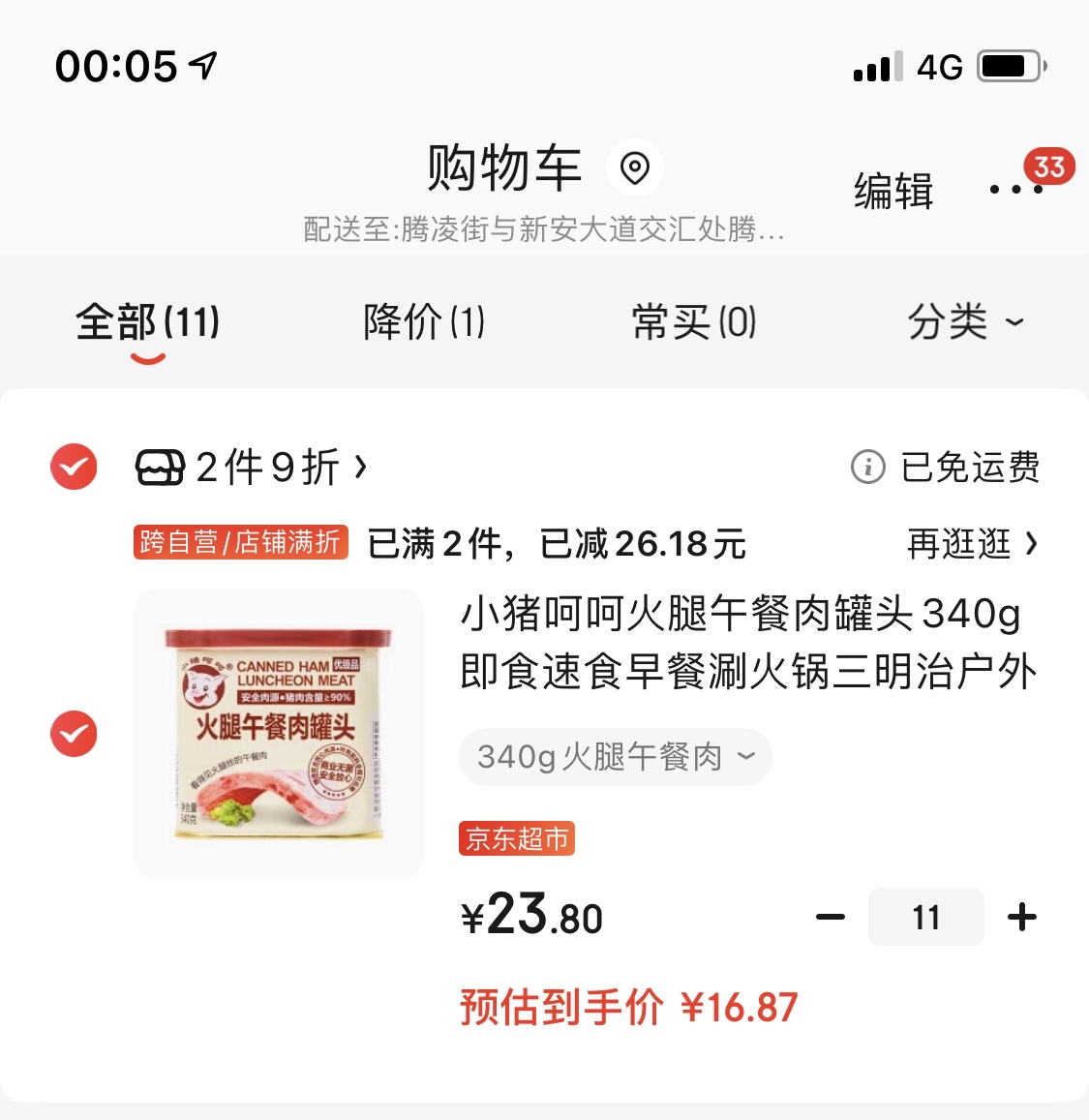Switch to the 降价(1) tab
1089x1120 pixels.
[423, 322]
